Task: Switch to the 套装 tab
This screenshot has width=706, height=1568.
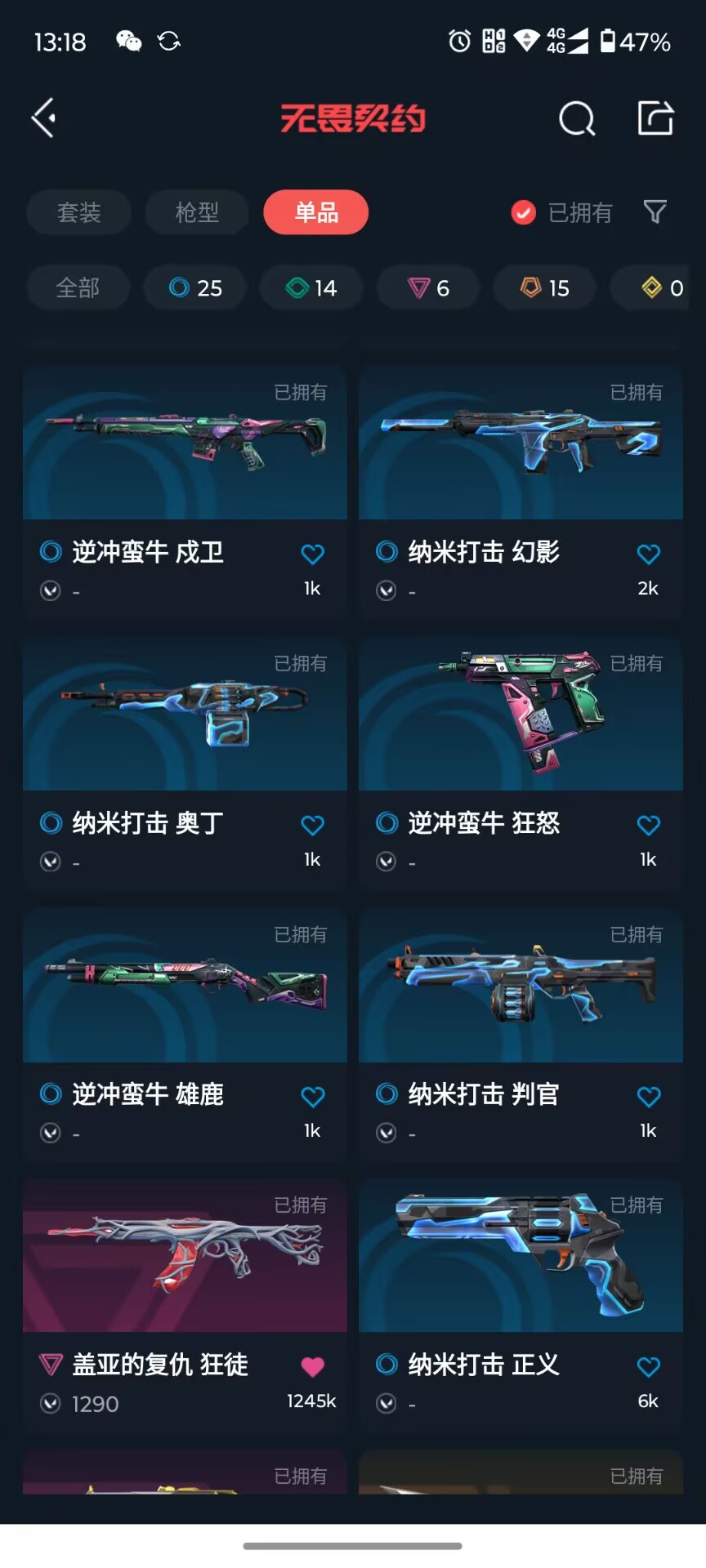Action: click(x=78, y=212)
